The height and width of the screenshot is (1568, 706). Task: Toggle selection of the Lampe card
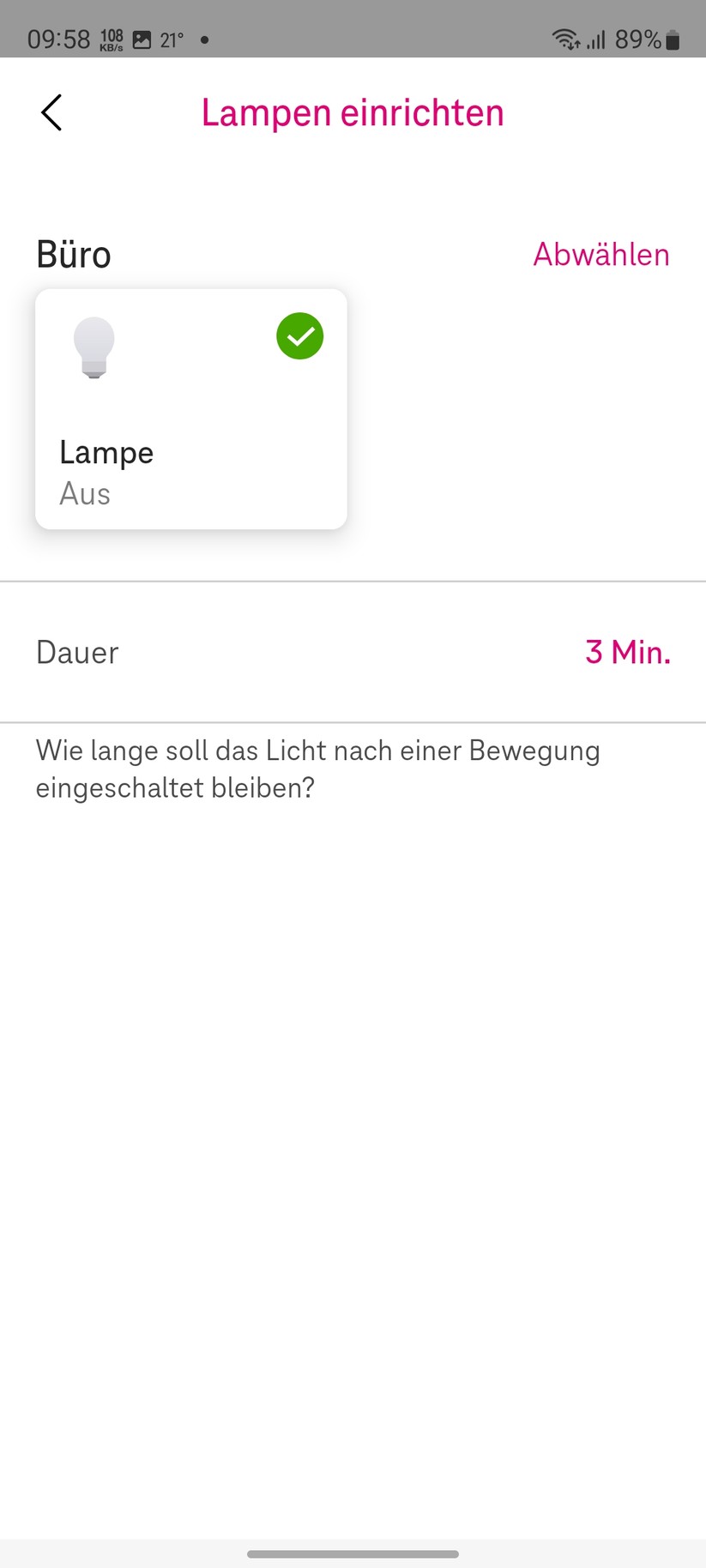tap(190, 409)
